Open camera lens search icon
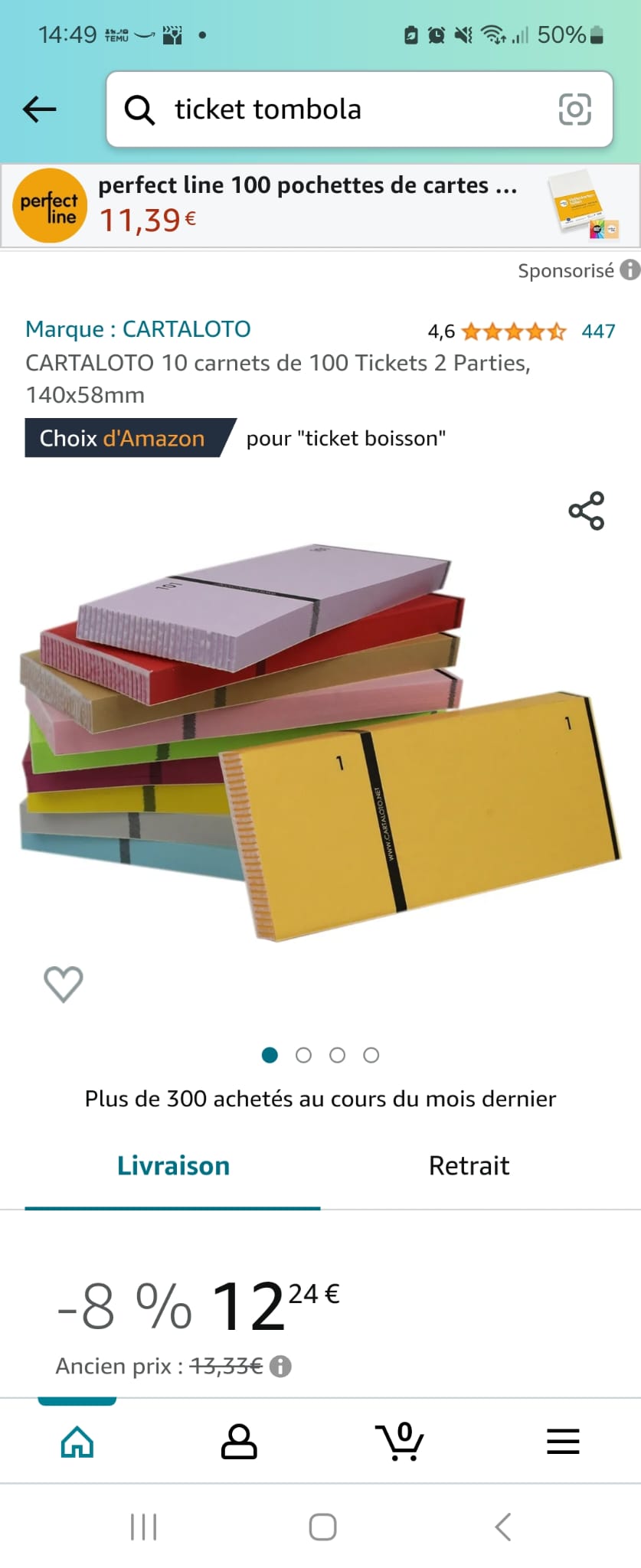Image resolution: width=641 pixels, height=1568 pixels. [x=574, y=109]
